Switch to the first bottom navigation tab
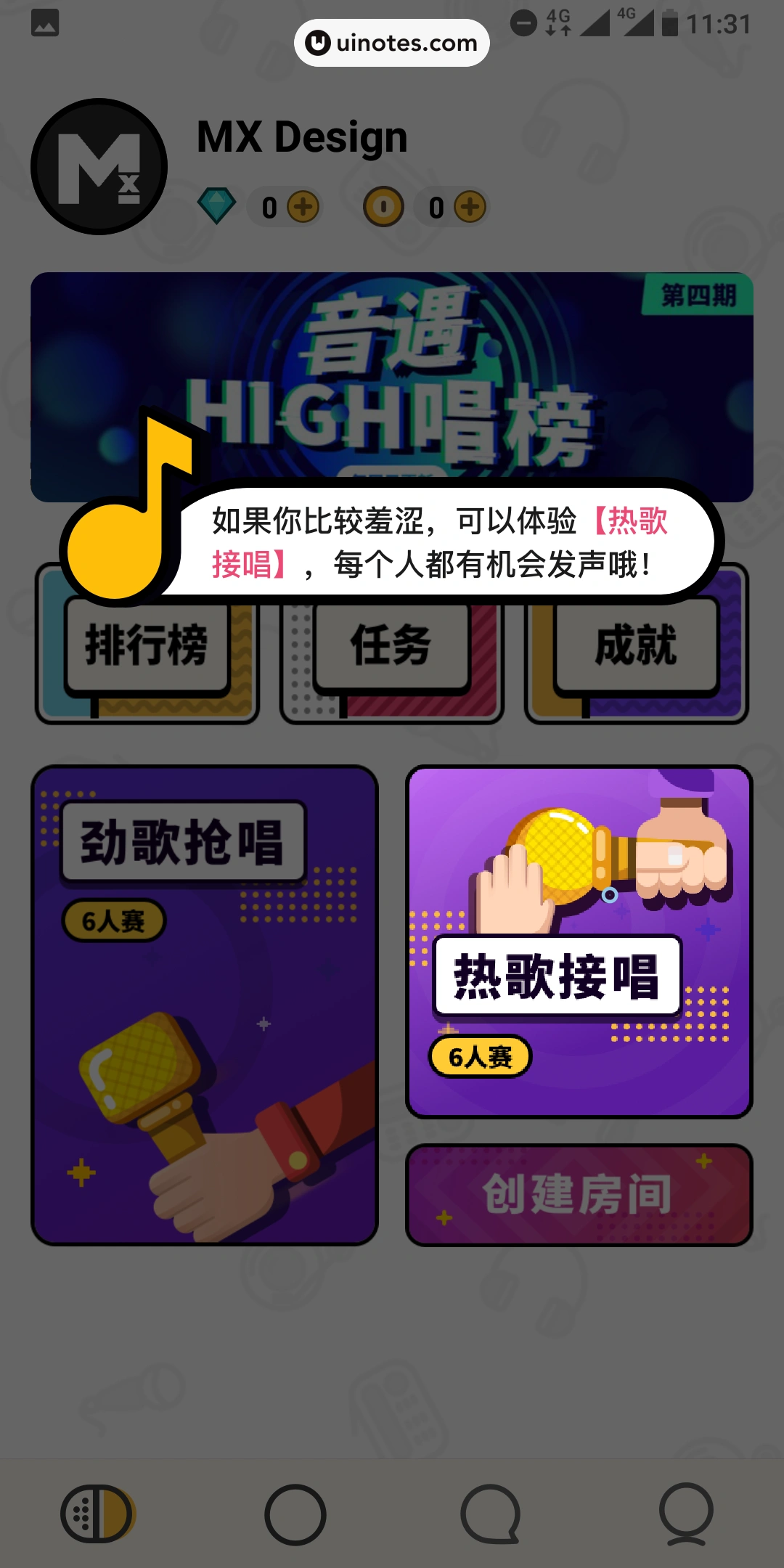This screenshot has height=1568, width=784. 98,1514
